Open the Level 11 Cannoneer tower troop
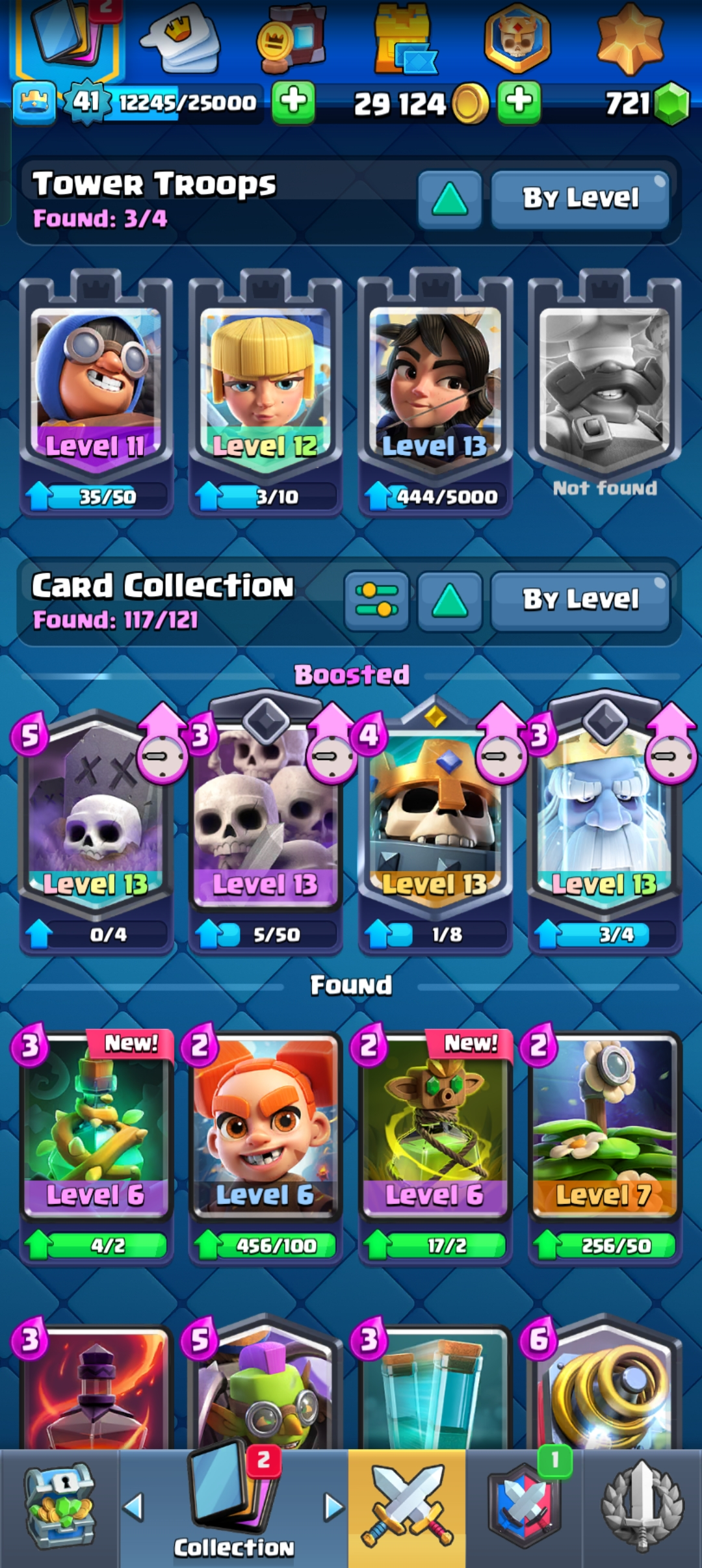The image size is (702, 1568). point(96,390)
